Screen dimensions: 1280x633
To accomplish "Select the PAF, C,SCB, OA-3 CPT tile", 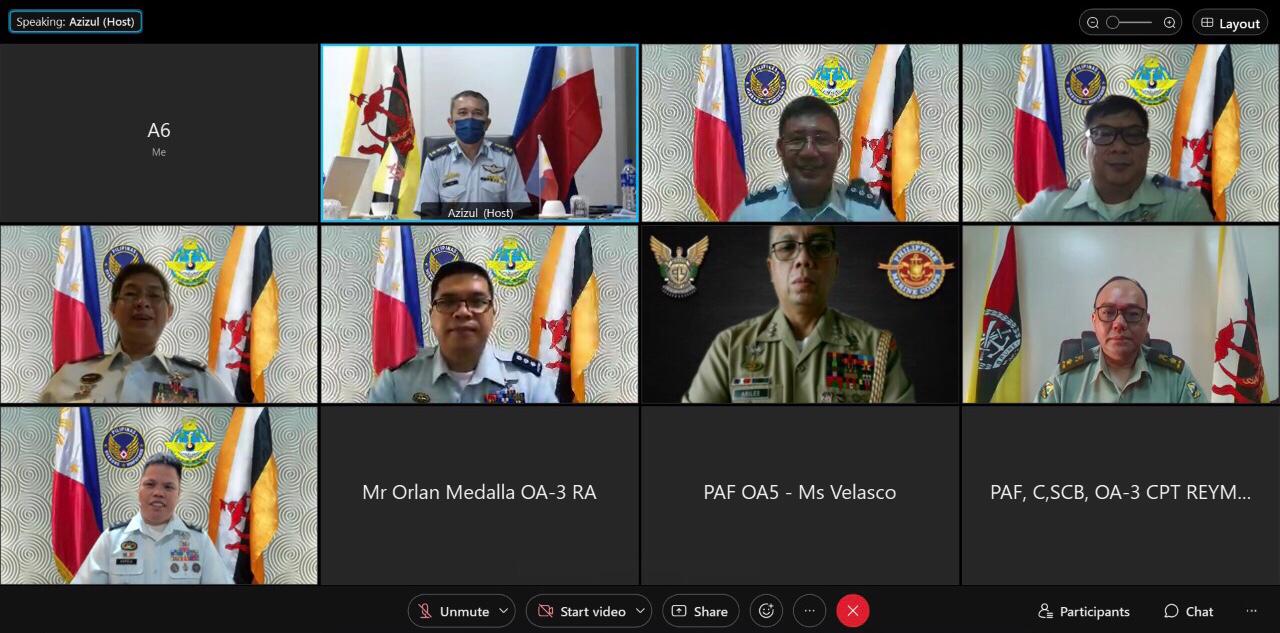I will tap(1120, 495).
